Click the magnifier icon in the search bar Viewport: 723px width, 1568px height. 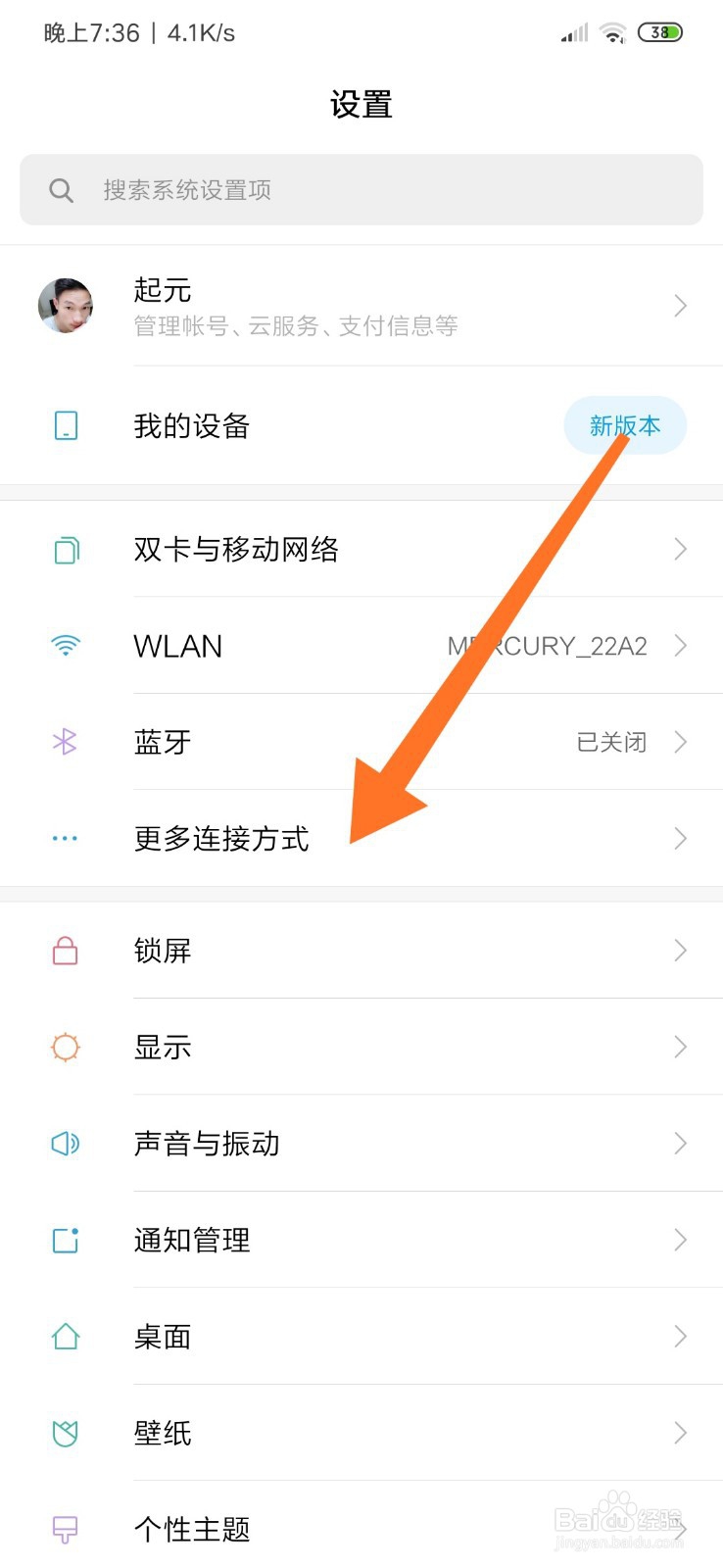[61, 190]
